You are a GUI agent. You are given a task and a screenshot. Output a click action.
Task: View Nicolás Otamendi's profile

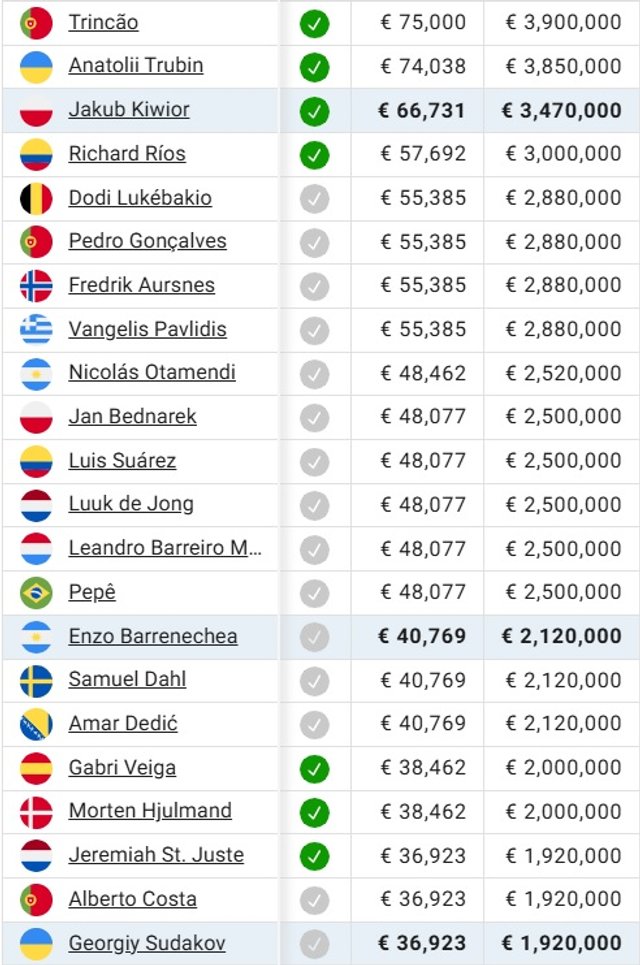tap(151, 373)
